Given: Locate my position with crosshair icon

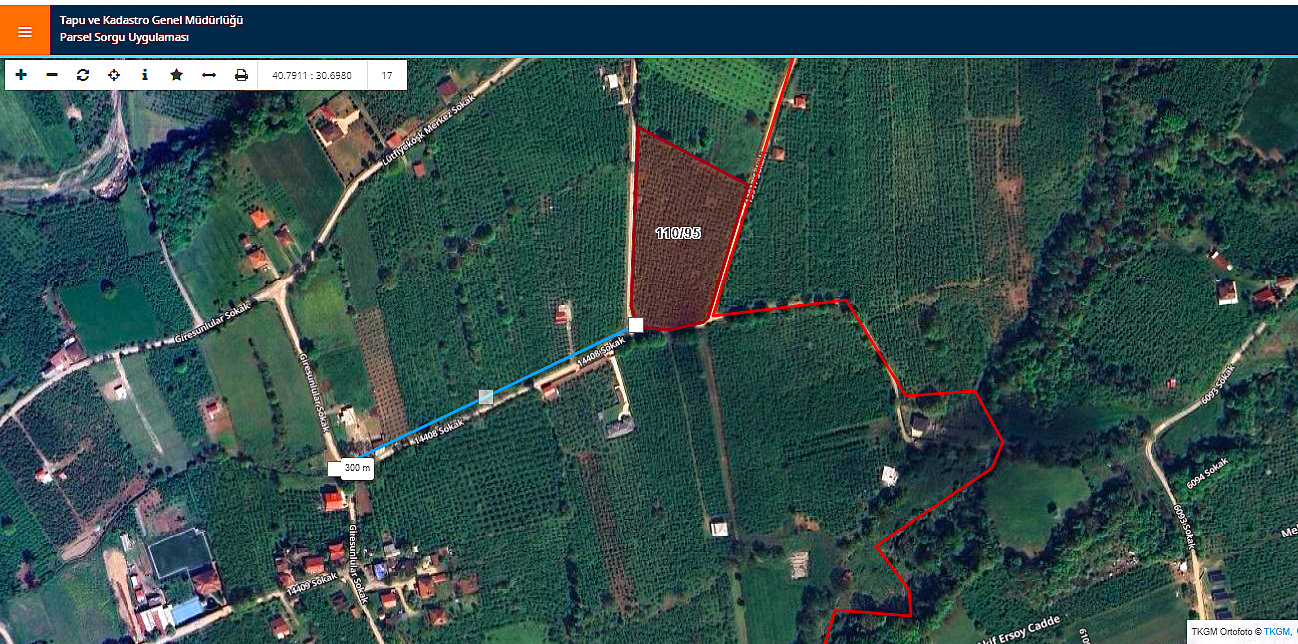Looking at the screenshot, I should [x=114, y=75].
